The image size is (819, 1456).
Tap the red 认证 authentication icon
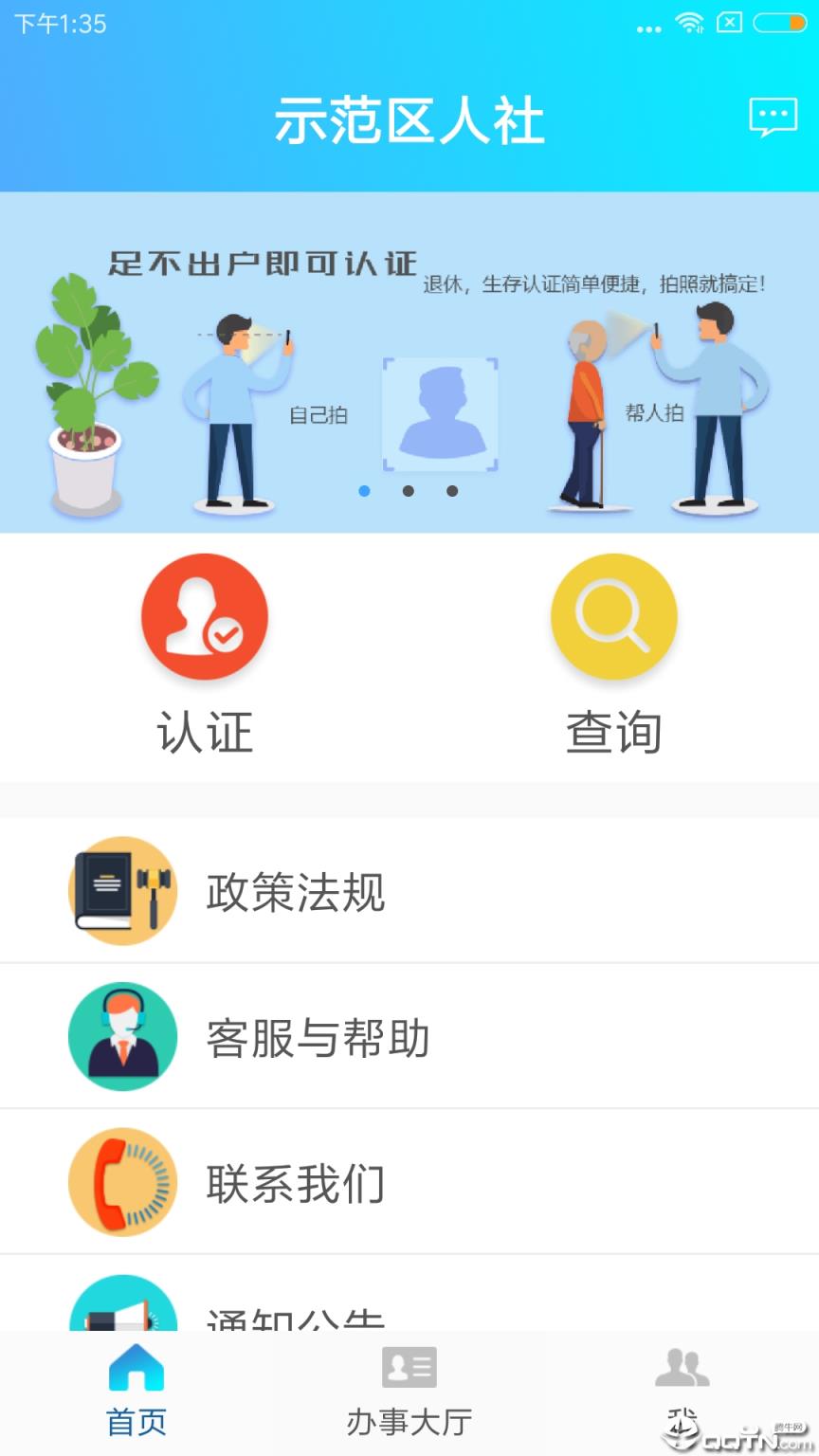tap(204, 616)
